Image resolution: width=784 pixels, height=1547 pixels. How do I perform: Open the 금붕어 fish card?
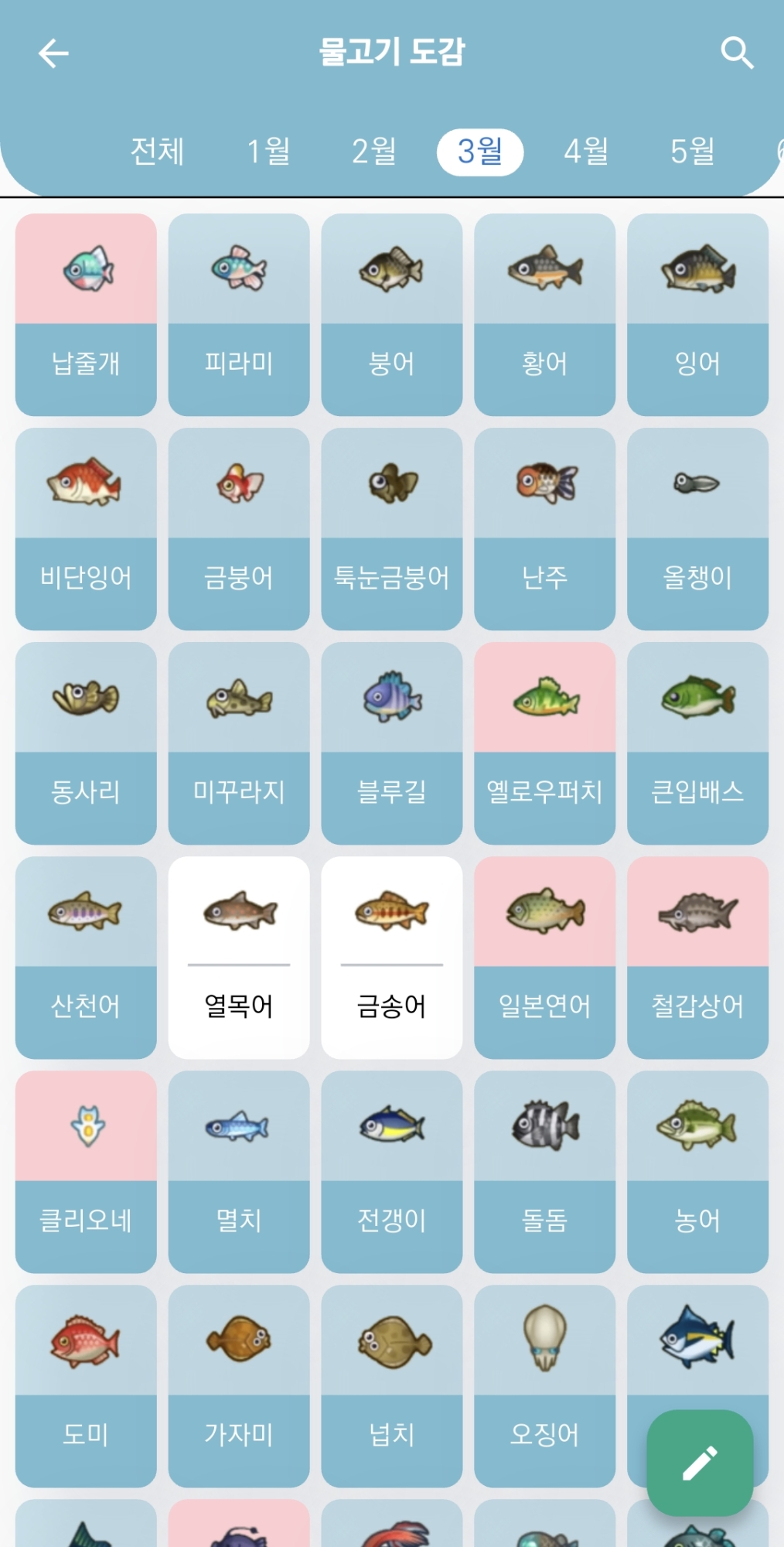pyautogui.click(x=239, y=529)
